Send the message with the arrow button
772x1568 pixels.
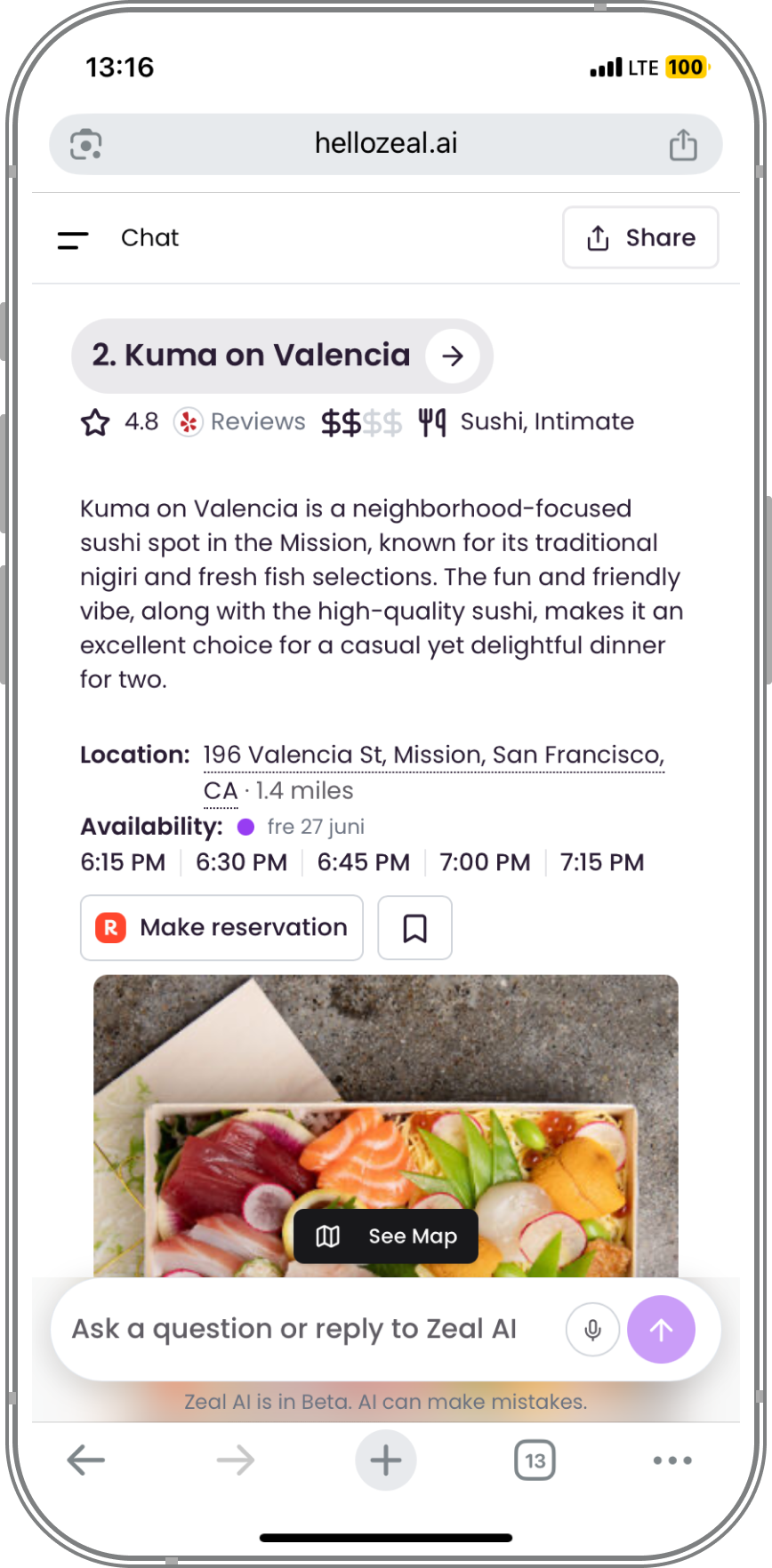pos(661,1330)
